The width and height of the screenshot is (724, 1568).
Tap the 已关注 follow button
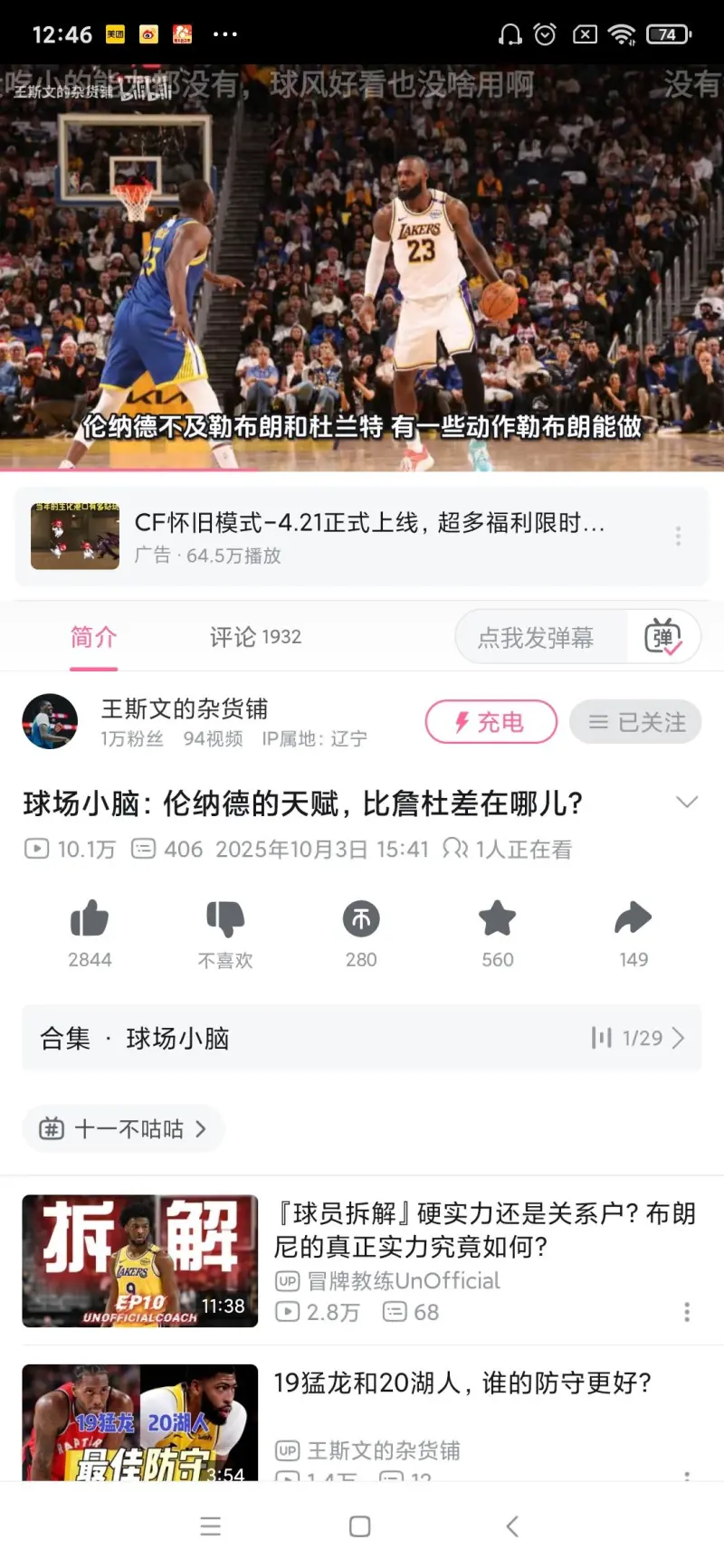[x=635, y=722]
